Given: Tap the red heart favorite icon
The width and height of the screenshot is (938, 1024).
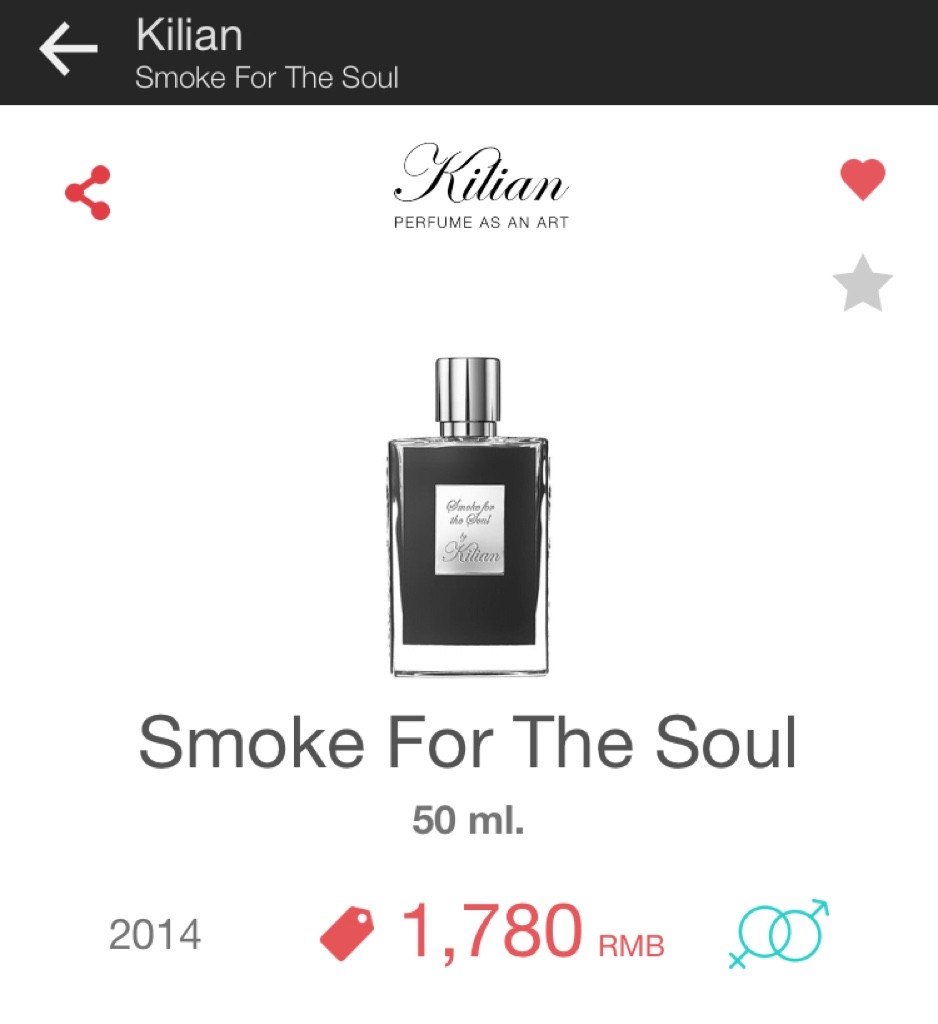Looking at the screenshot, I should point(862,181).
